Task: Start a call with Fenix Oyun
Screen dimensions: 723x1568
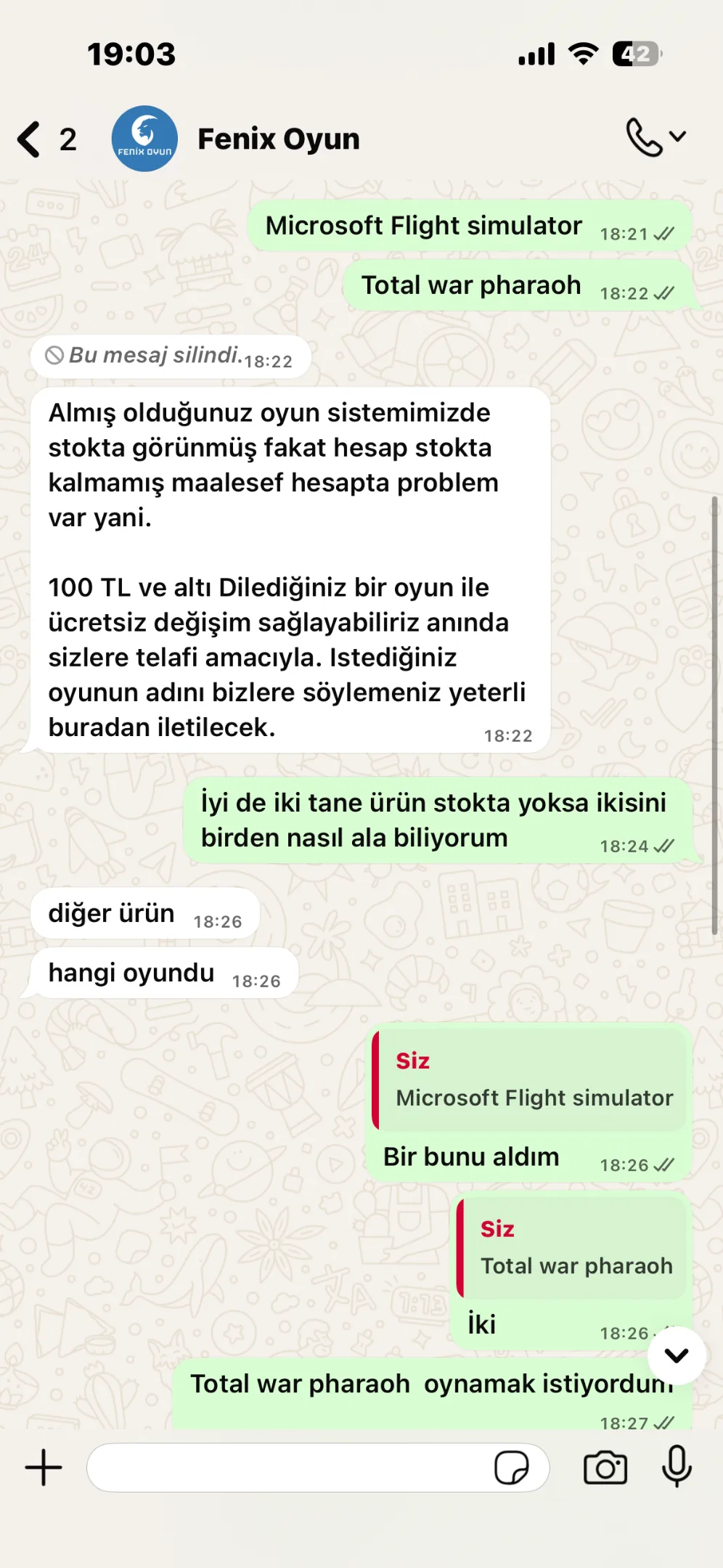Action: (x=645, y=137)
